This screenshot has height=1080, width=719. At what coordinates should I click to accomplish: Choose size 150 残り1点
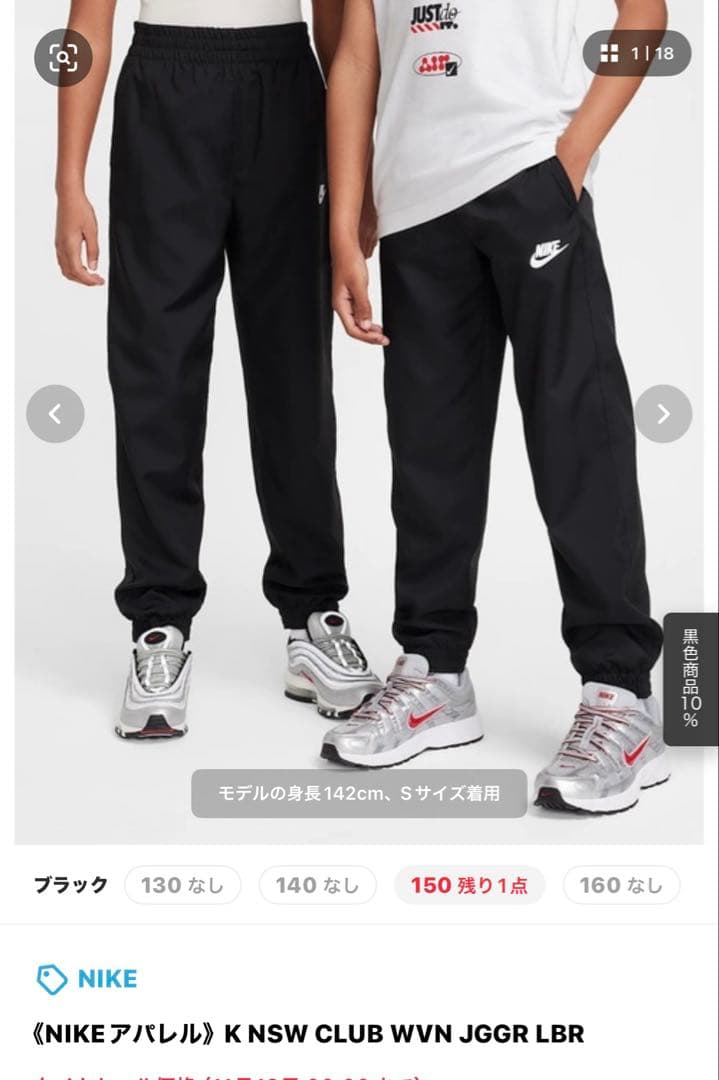tap(469, 885)
